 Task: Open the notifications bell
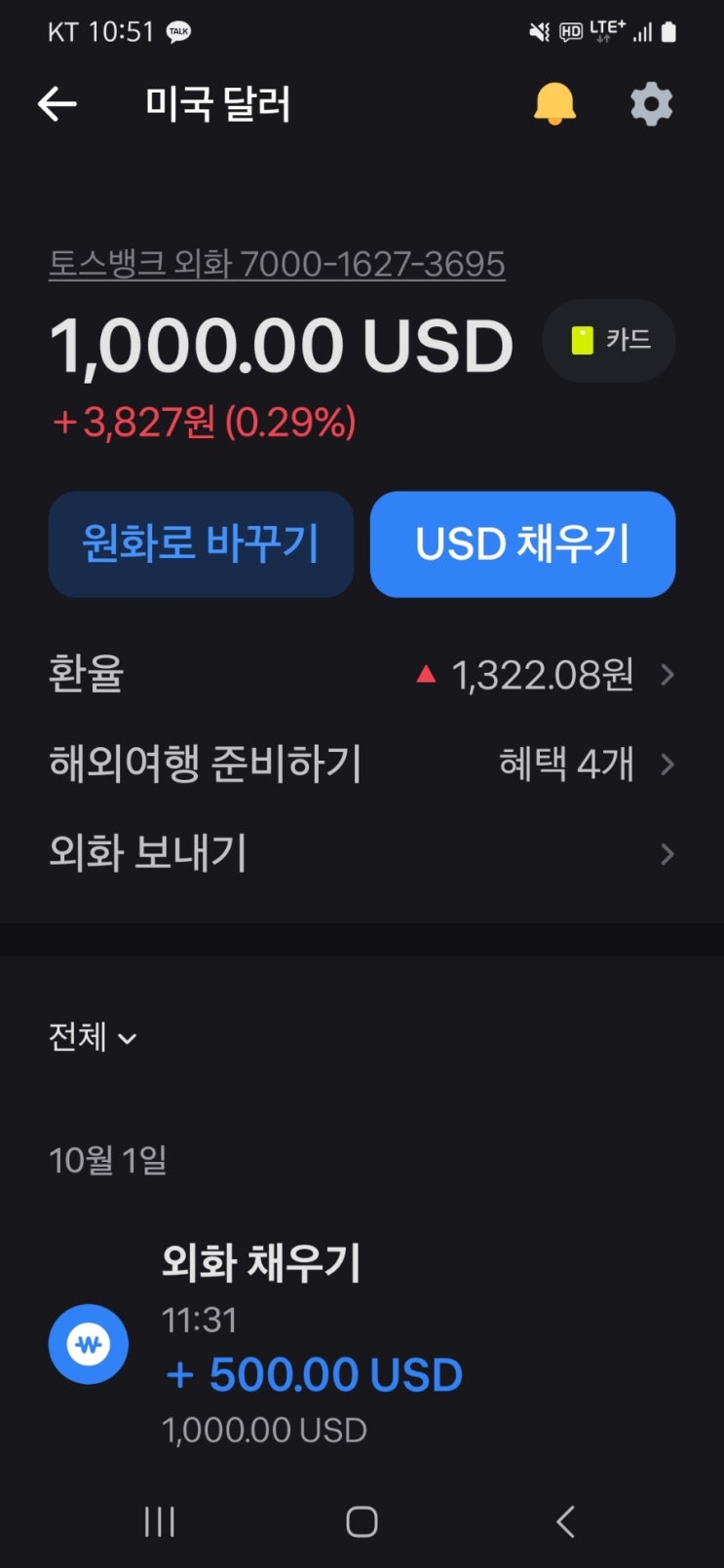tap(554, 104)
